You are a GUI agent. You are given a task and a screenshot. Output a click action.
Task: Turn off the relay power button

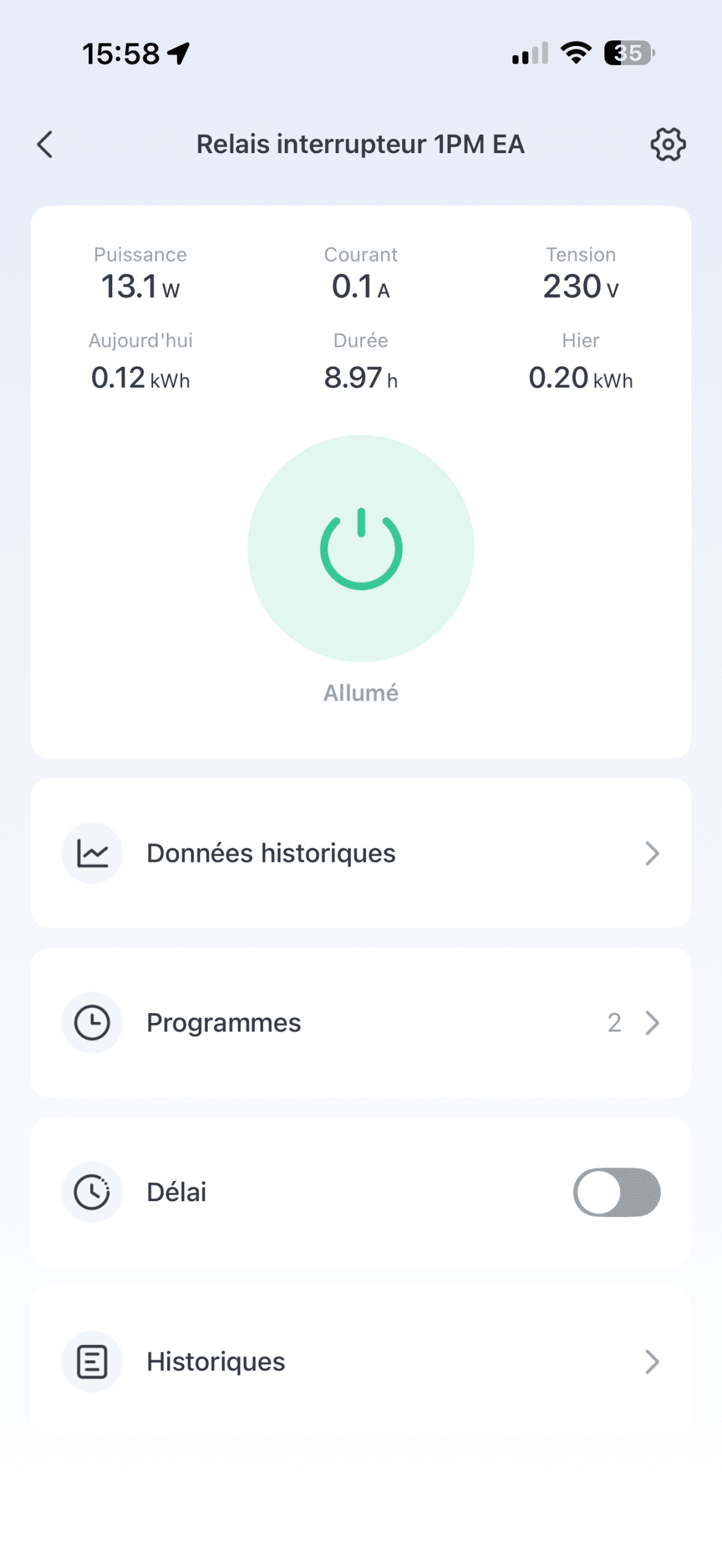361,548
